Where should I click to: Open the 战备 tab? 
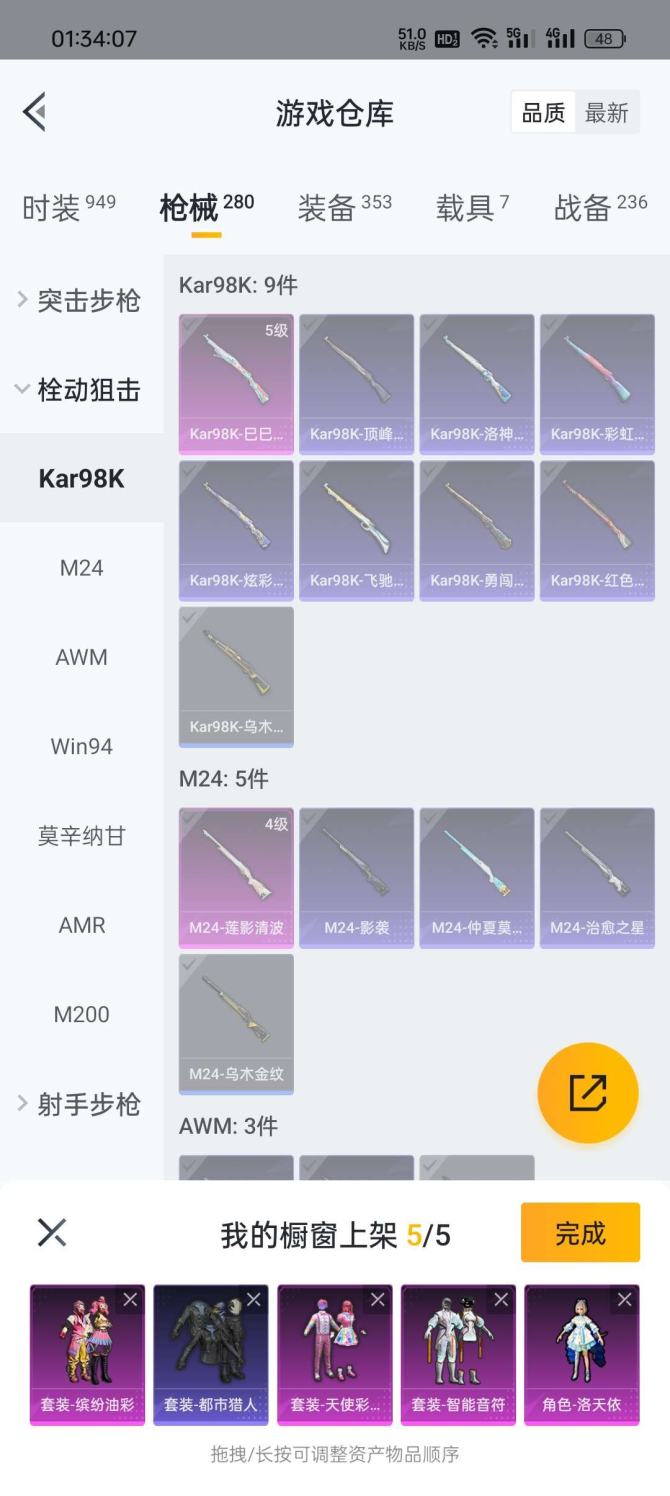pyautogui.click(x=600, y=207)
